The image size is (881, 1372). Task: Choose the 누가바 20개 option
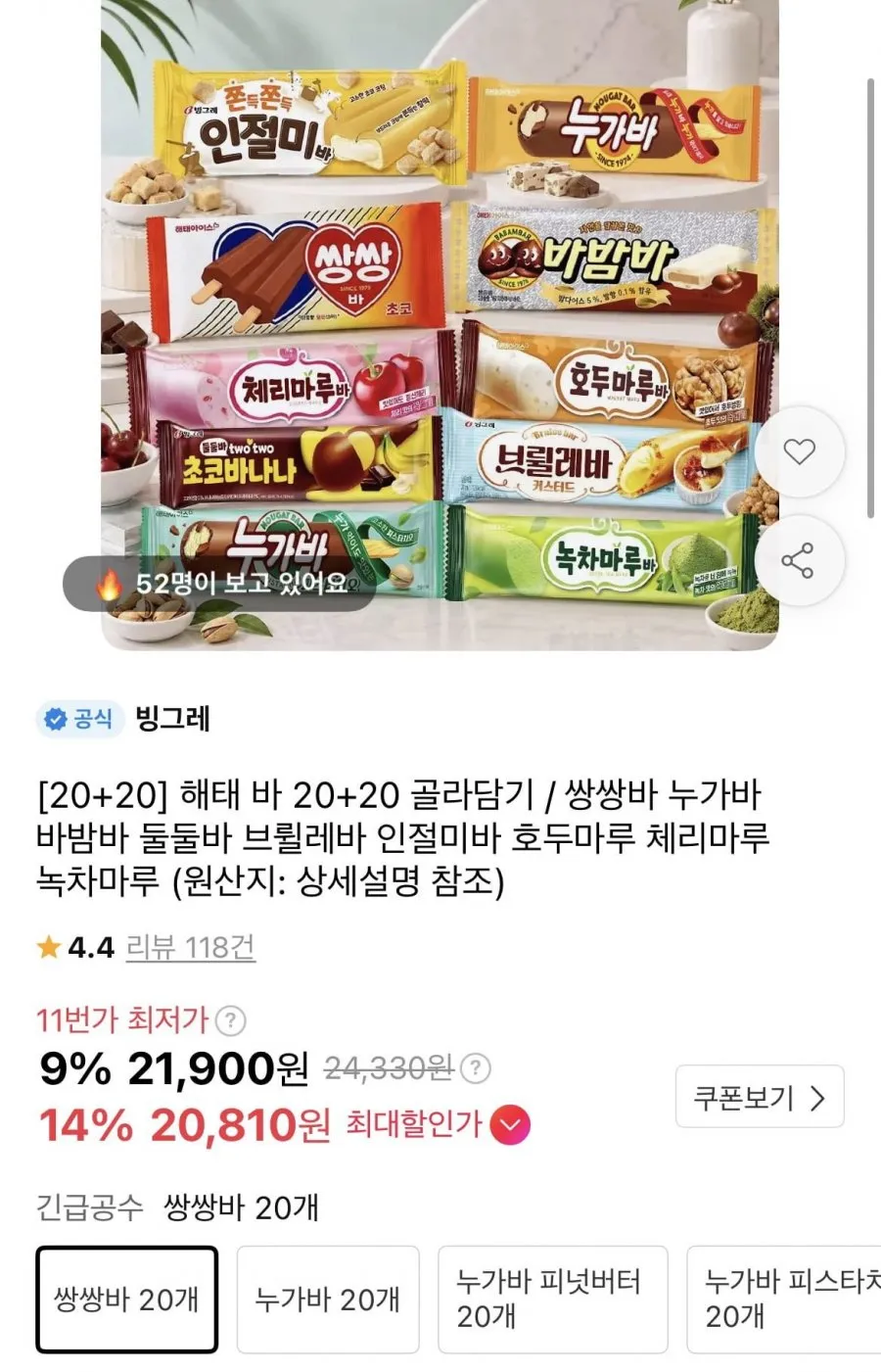328,1300
